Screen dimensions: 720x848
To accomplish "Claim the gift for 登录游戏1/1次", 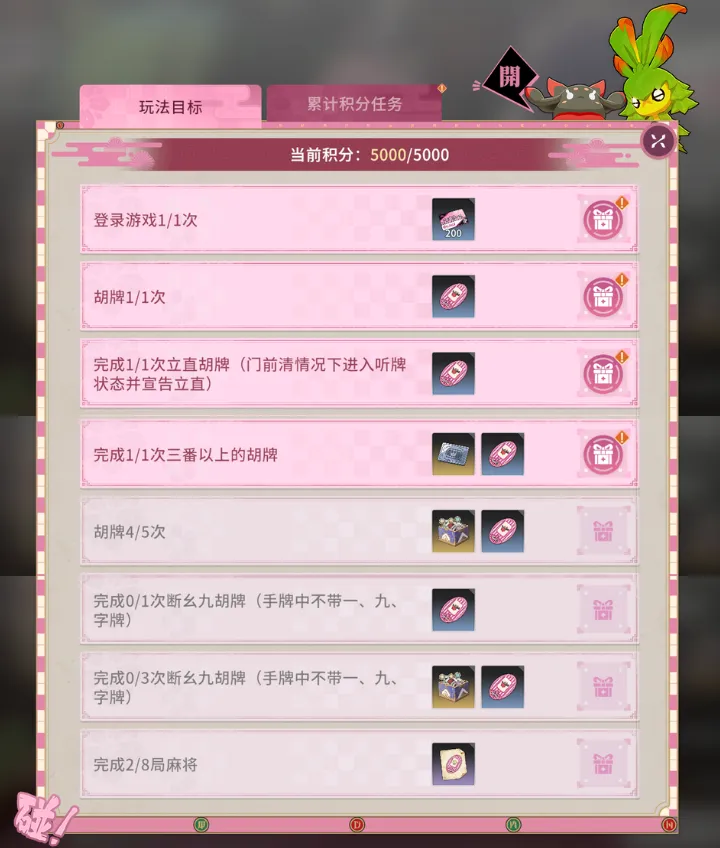I will coord(602,220).
